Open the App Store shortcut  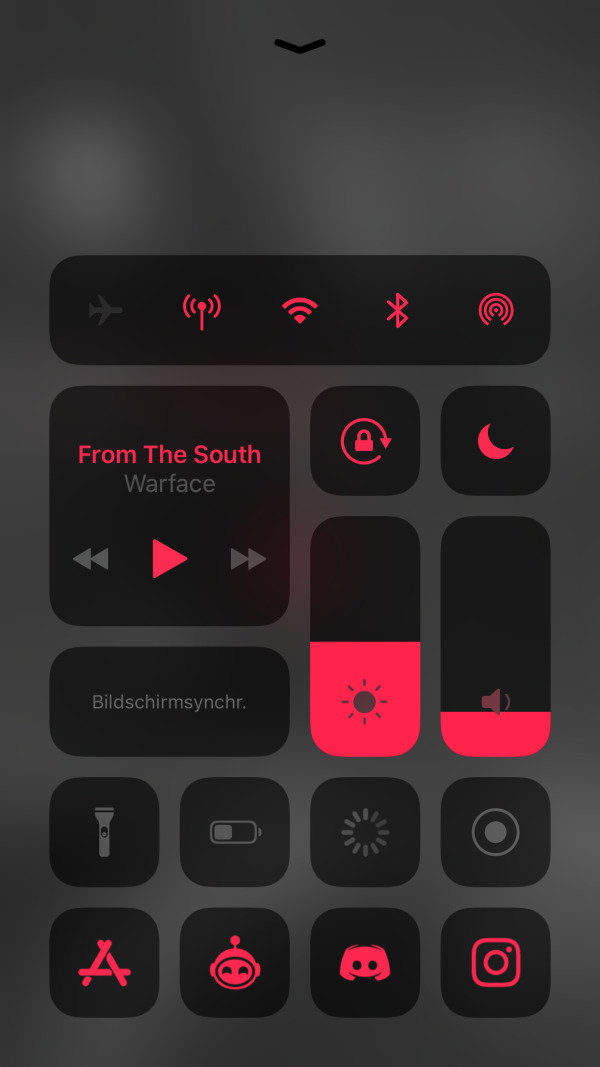(104, 962)
